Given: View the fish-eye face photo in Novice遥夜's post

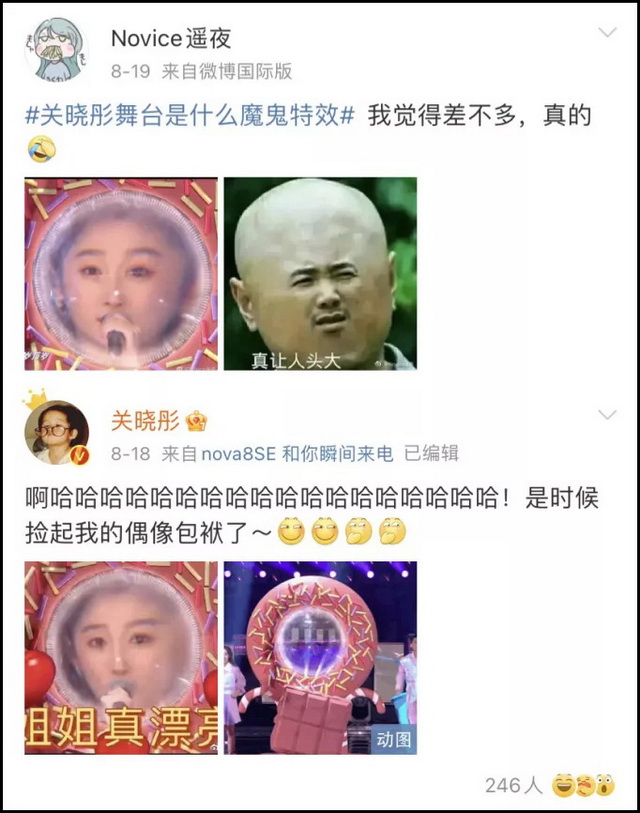Looking at the screenshot, I should 120,274.
